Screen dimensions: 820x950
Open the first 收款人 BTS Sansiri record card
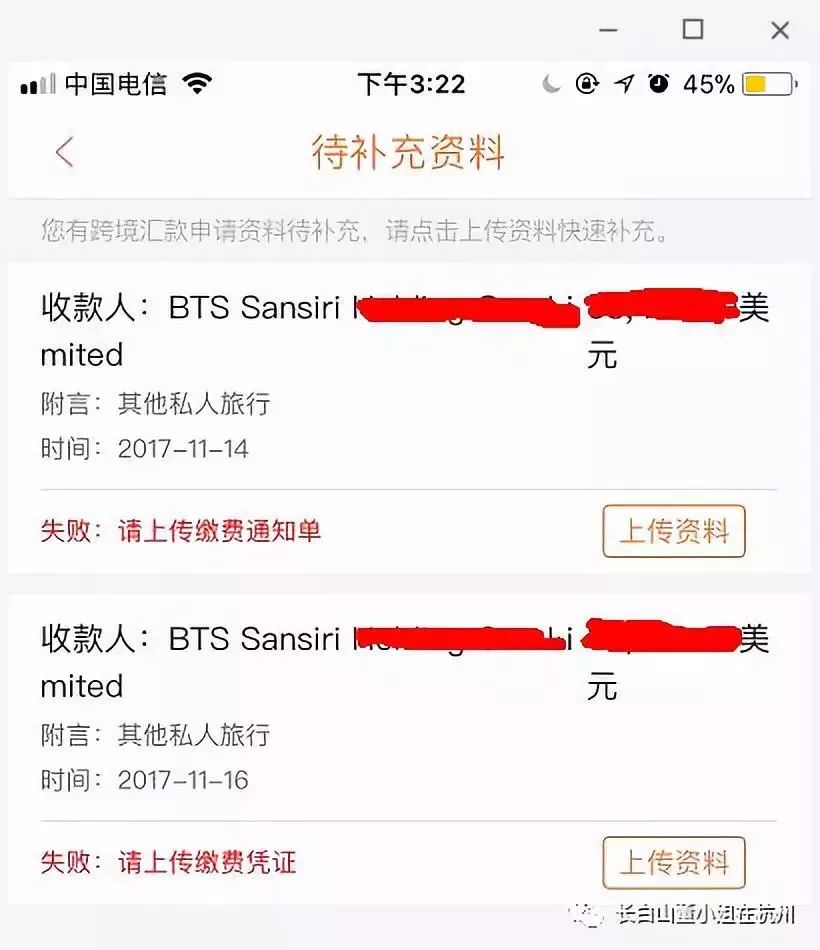point(300,330)
